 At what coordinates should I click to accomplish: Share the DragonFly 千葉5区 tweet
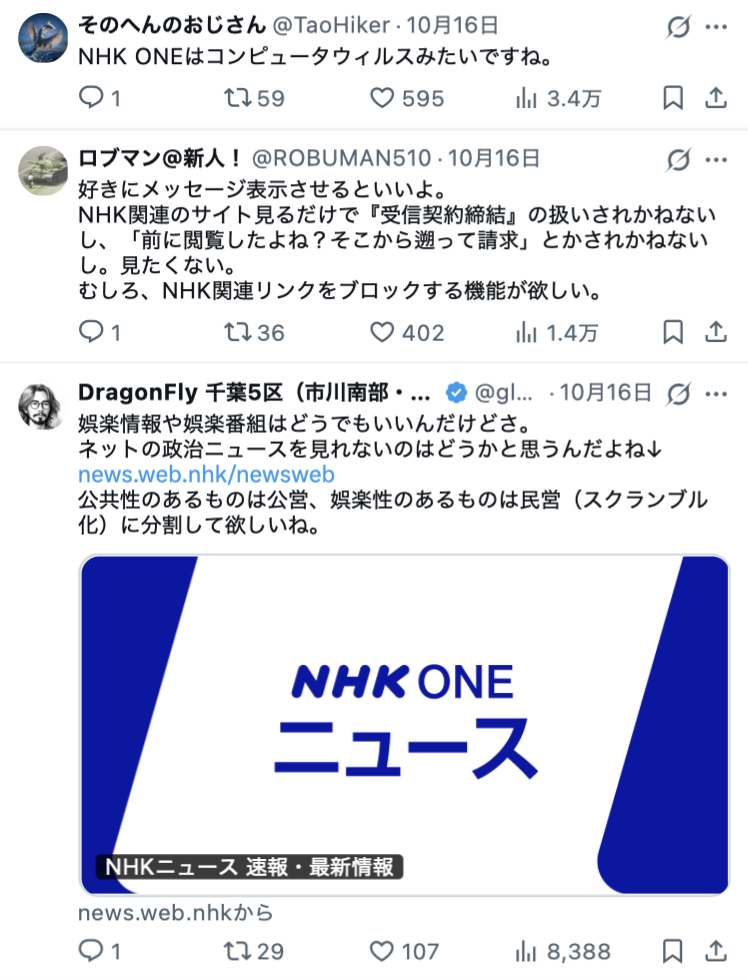tap(716, 950)
